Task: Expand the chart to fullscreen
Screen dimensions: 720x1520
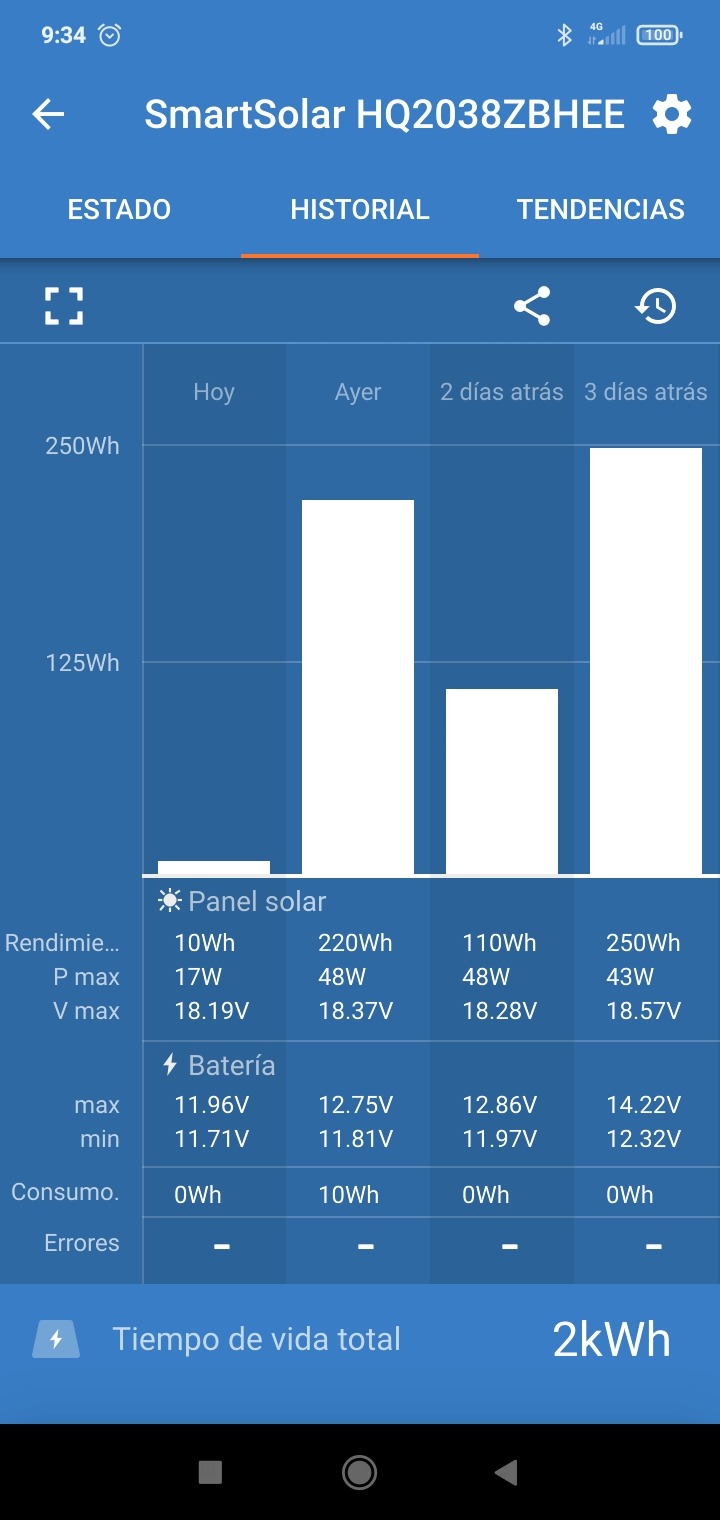Action: (x=64, y=306)
